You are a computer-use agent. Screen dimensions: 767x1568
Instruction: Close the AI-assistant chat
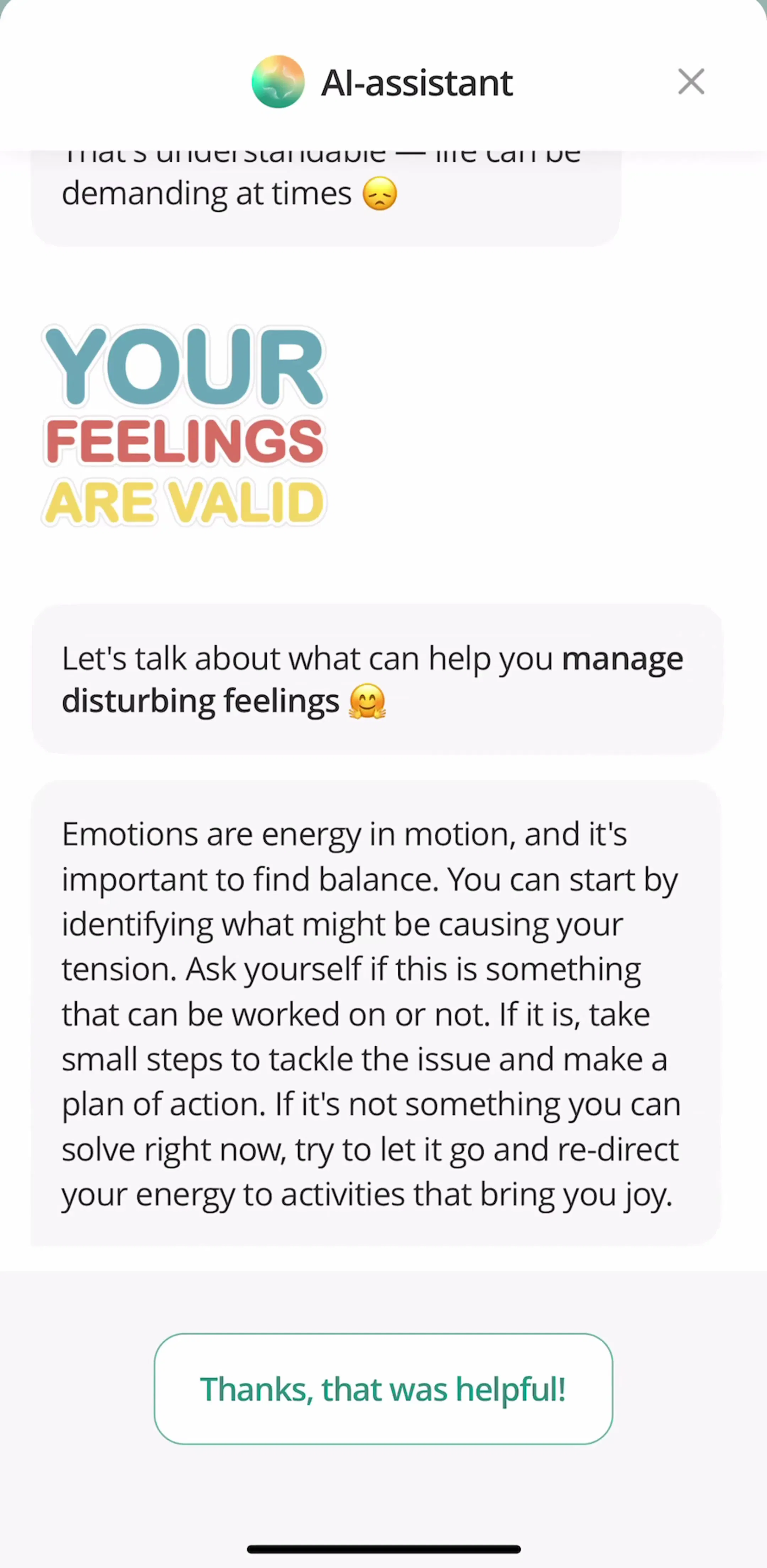coord(691,82)
